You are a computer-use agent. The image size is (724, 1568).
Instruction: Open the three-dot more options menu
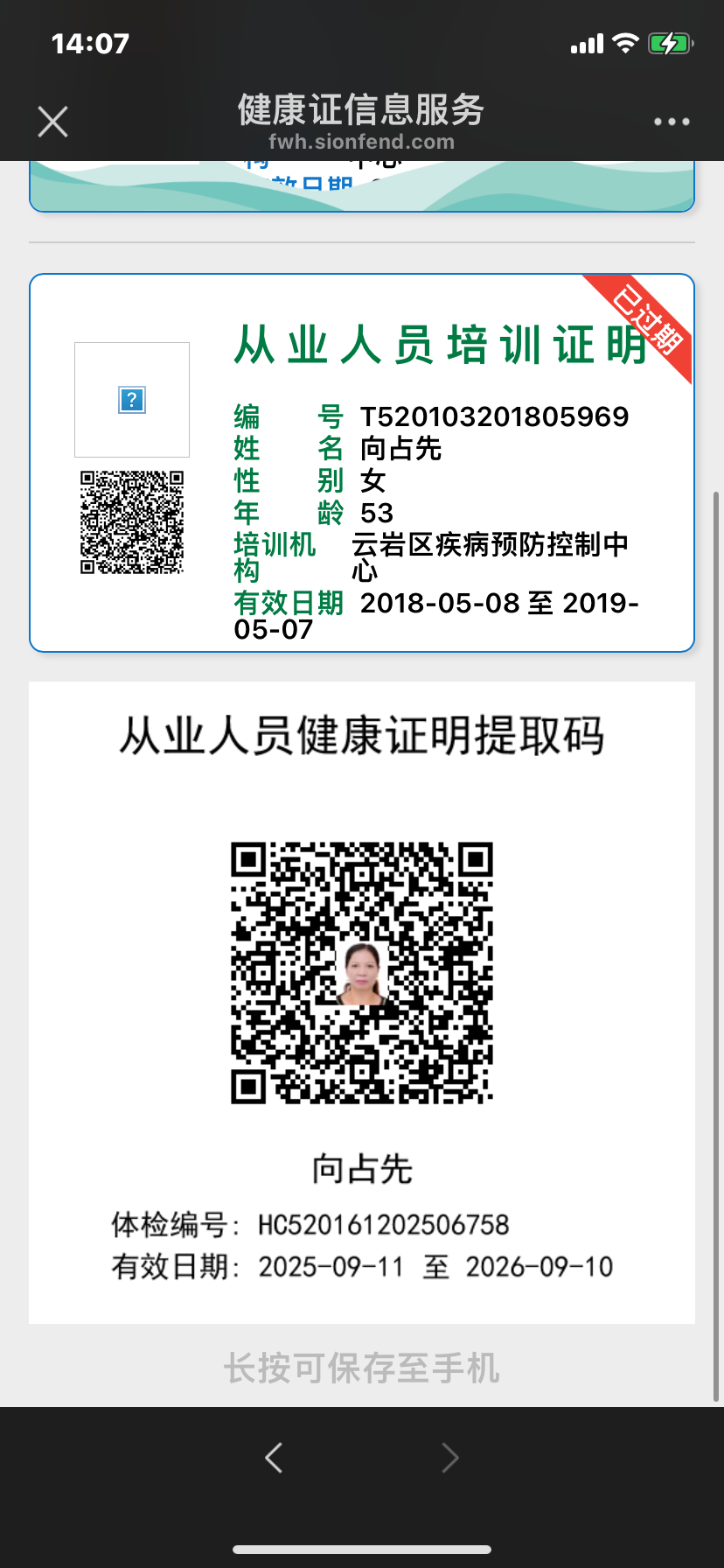coord(672,122)
